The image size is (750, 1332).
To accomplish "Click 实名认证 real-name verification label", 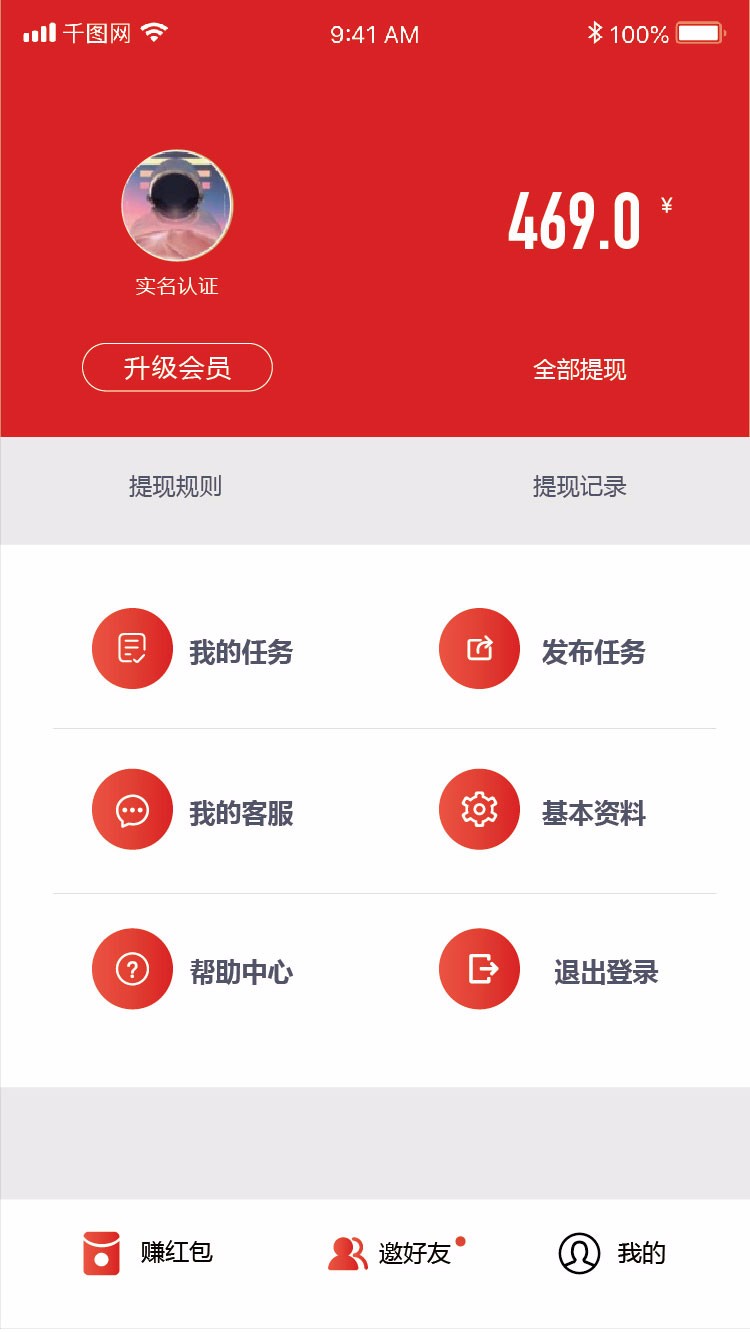I will coord(176,285).
